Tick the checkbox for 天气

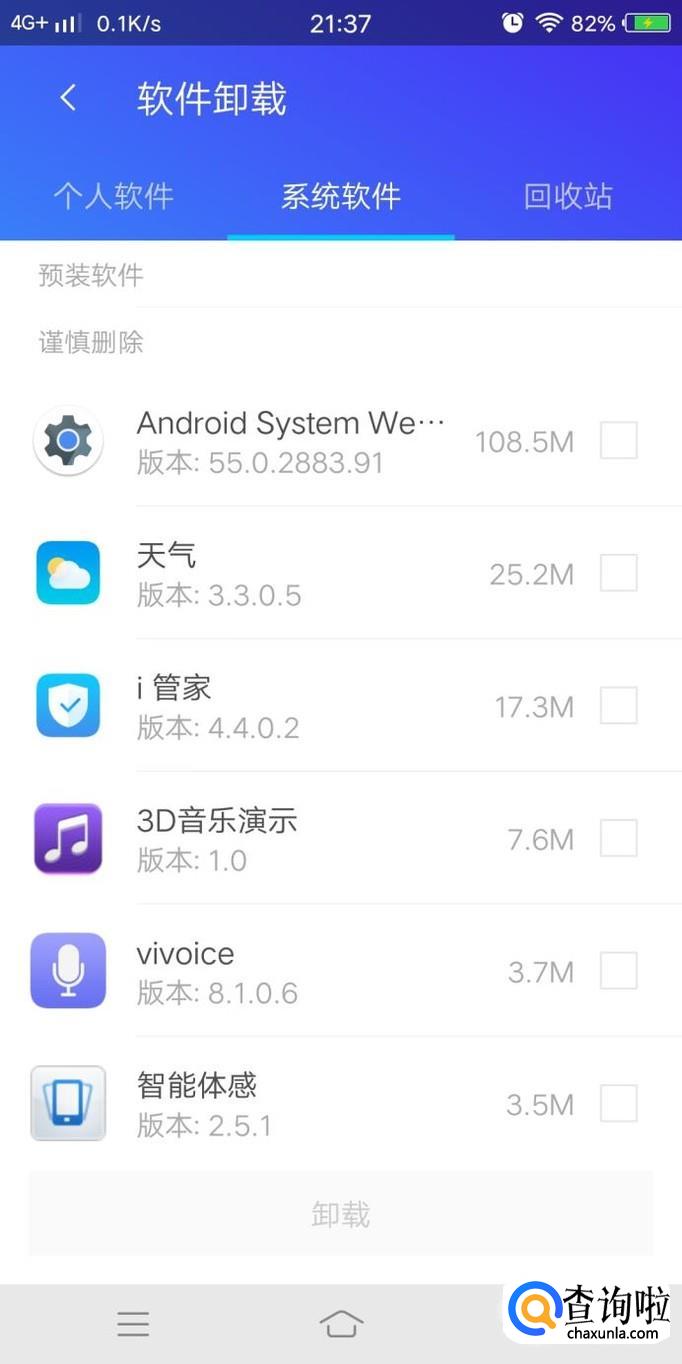point(618,573)
